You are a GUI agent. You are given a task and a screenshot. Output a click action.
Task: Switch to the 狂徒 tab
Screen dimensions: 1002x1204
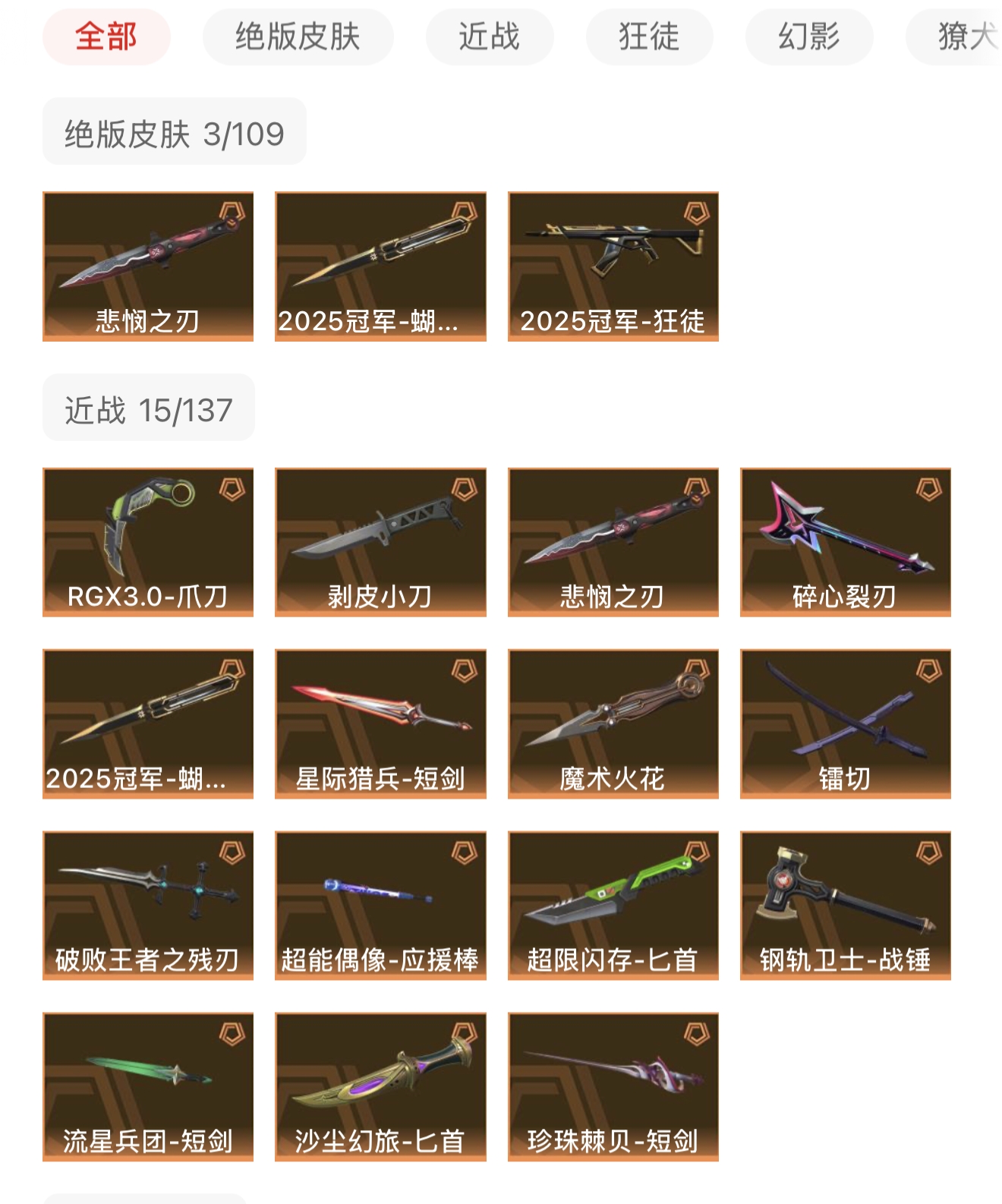(x=649, y=36)
